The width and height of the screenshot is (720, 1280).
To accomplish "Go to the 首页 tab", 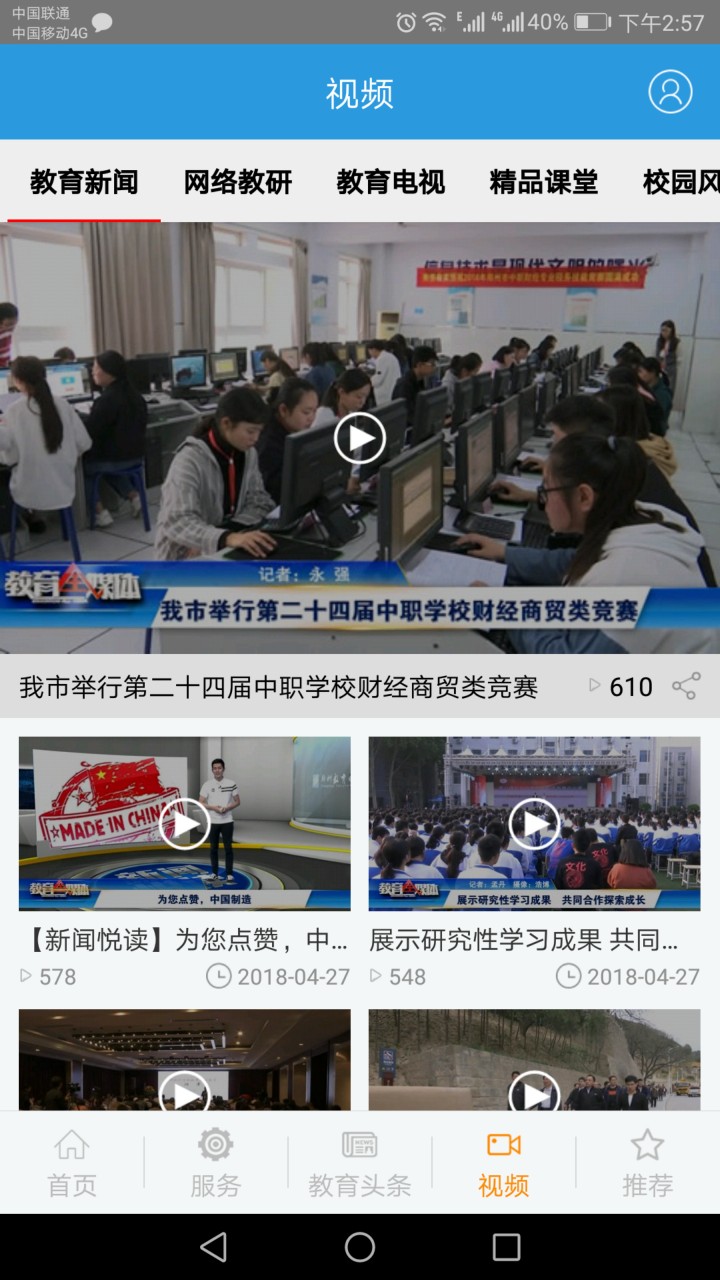I will pyautogui.click(x=72, y=1163).
